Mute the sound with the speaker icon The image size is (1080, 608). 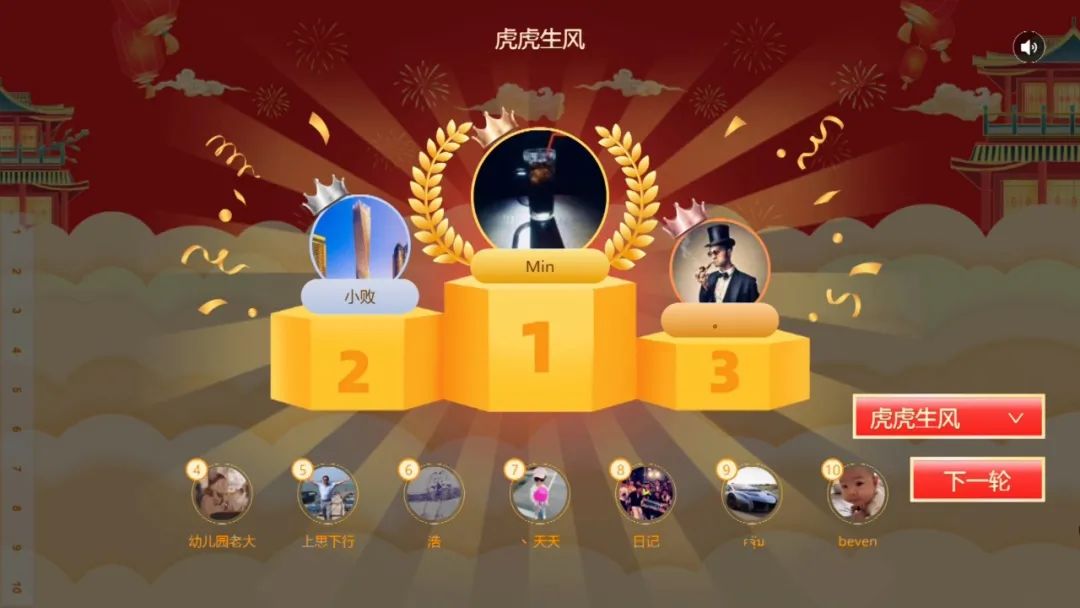pyautogui.click(x=1028, y=46)
